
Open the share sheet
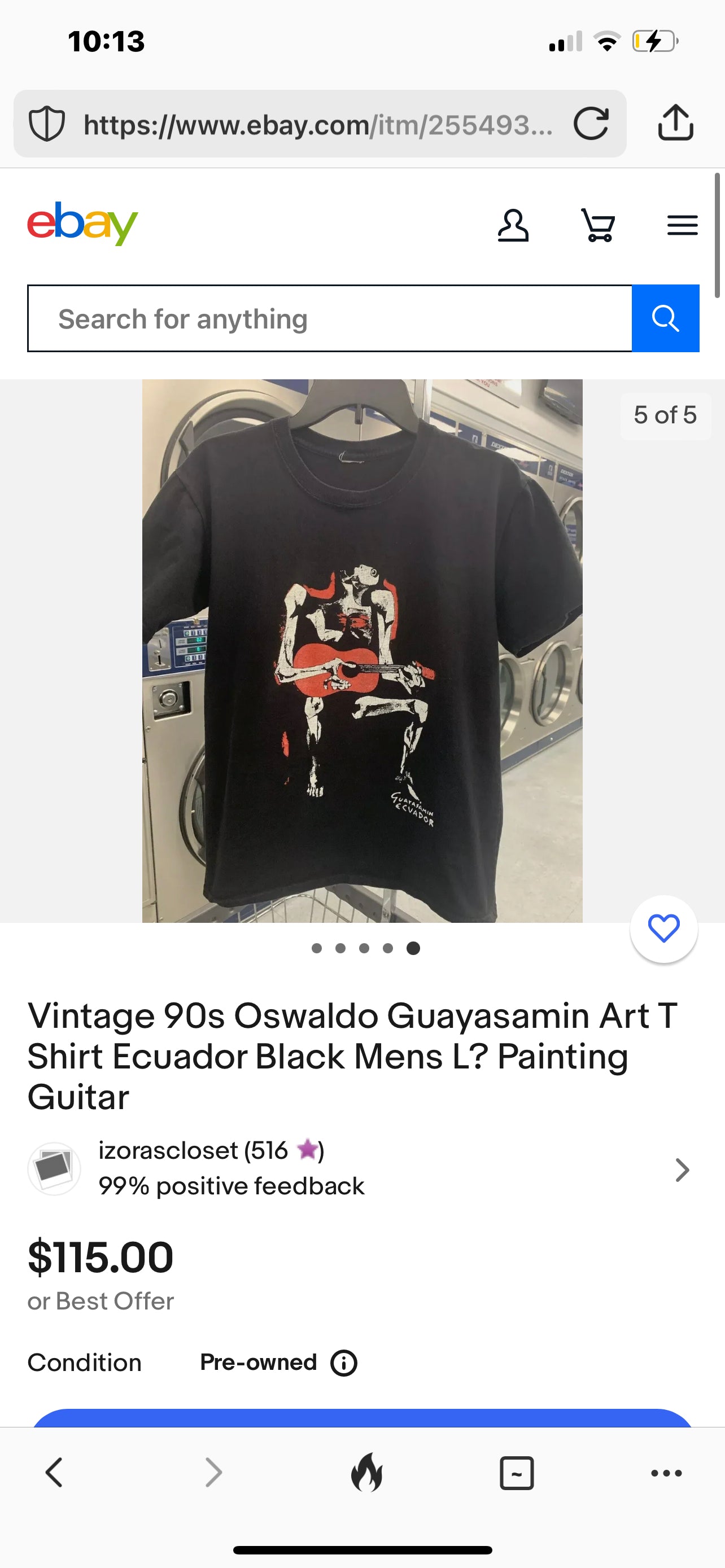pyautogui.click(x=676, y=124)
